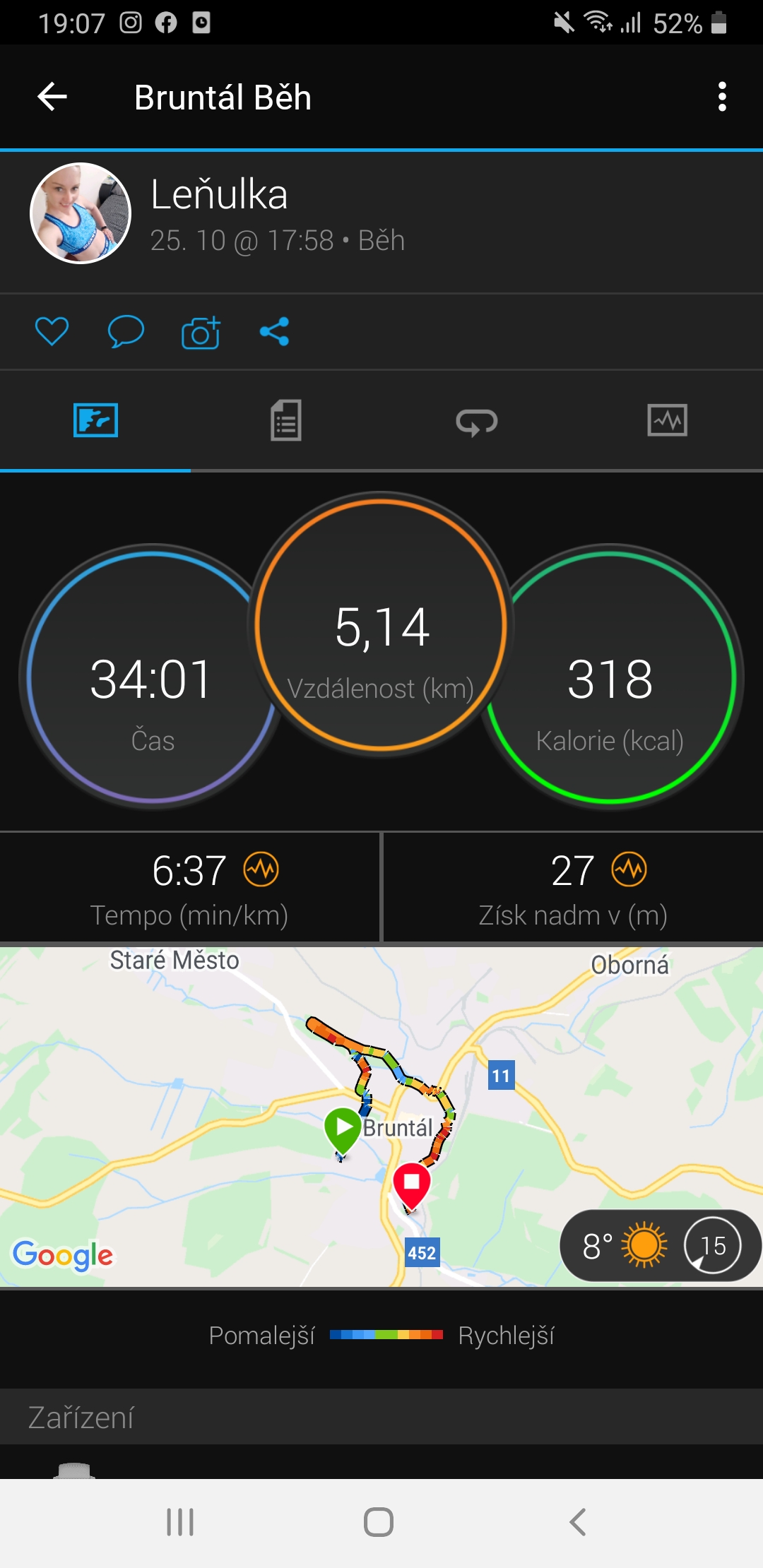Tap the weather widget showing 8°
Screen dimensions: 763x1568
coord(660,1246)
